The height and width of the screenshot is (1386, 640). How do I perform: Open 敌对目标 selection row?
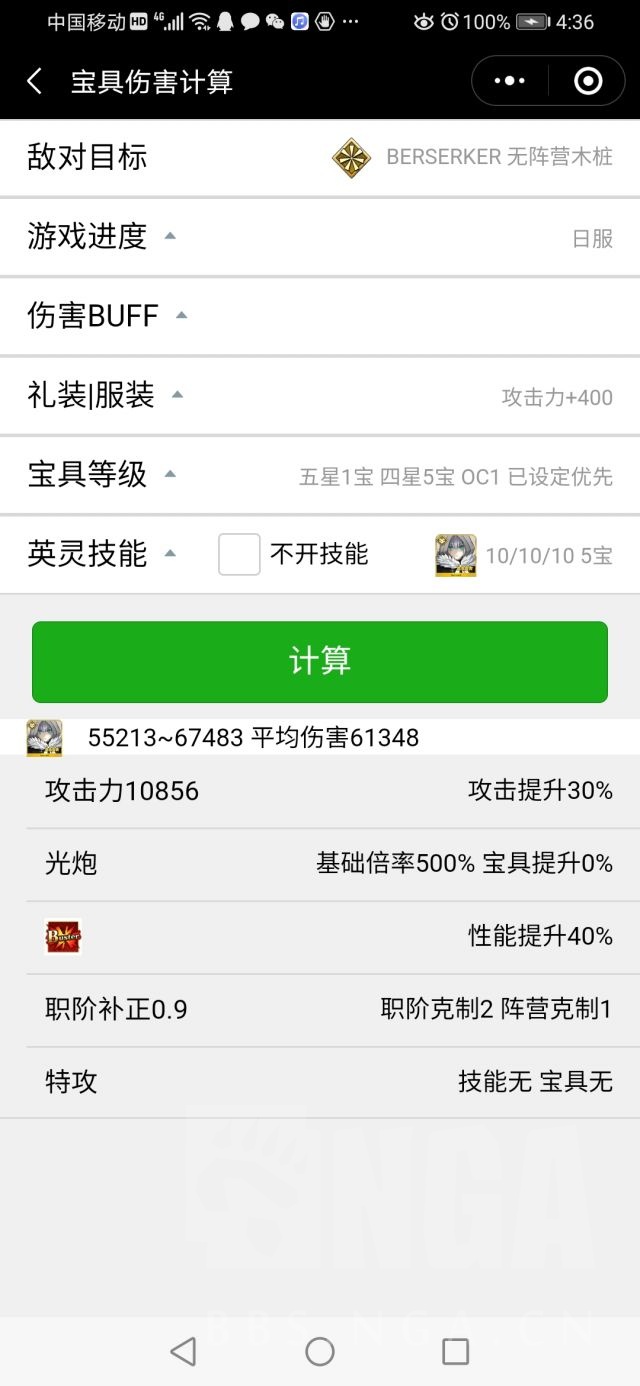tap(320, 157)
